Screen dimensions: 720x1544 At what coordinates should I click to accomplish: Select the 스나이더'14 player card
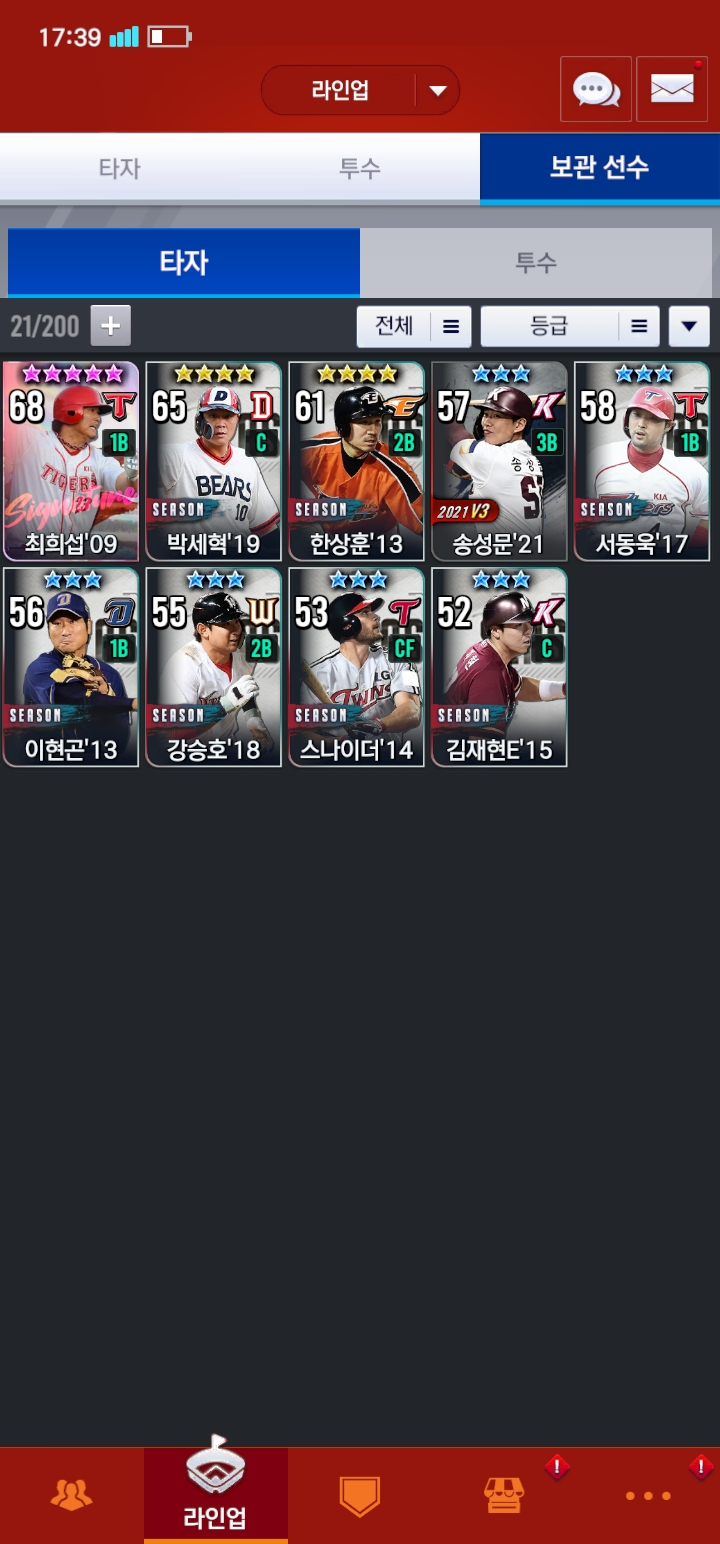click(357, 667)
